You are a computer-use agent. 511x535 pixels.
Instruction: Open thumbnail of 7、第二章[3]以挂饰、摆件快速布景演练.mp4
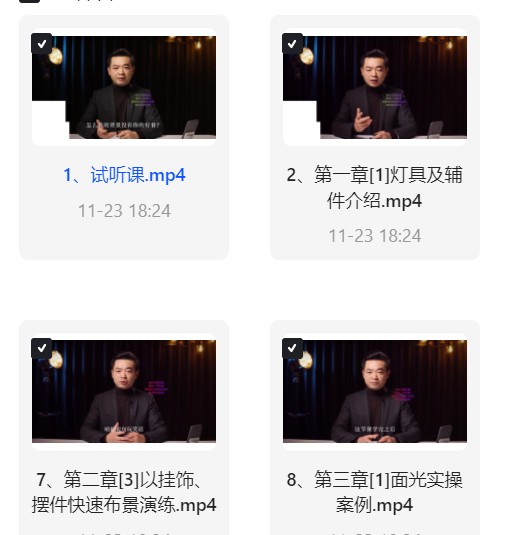point(124,392)
